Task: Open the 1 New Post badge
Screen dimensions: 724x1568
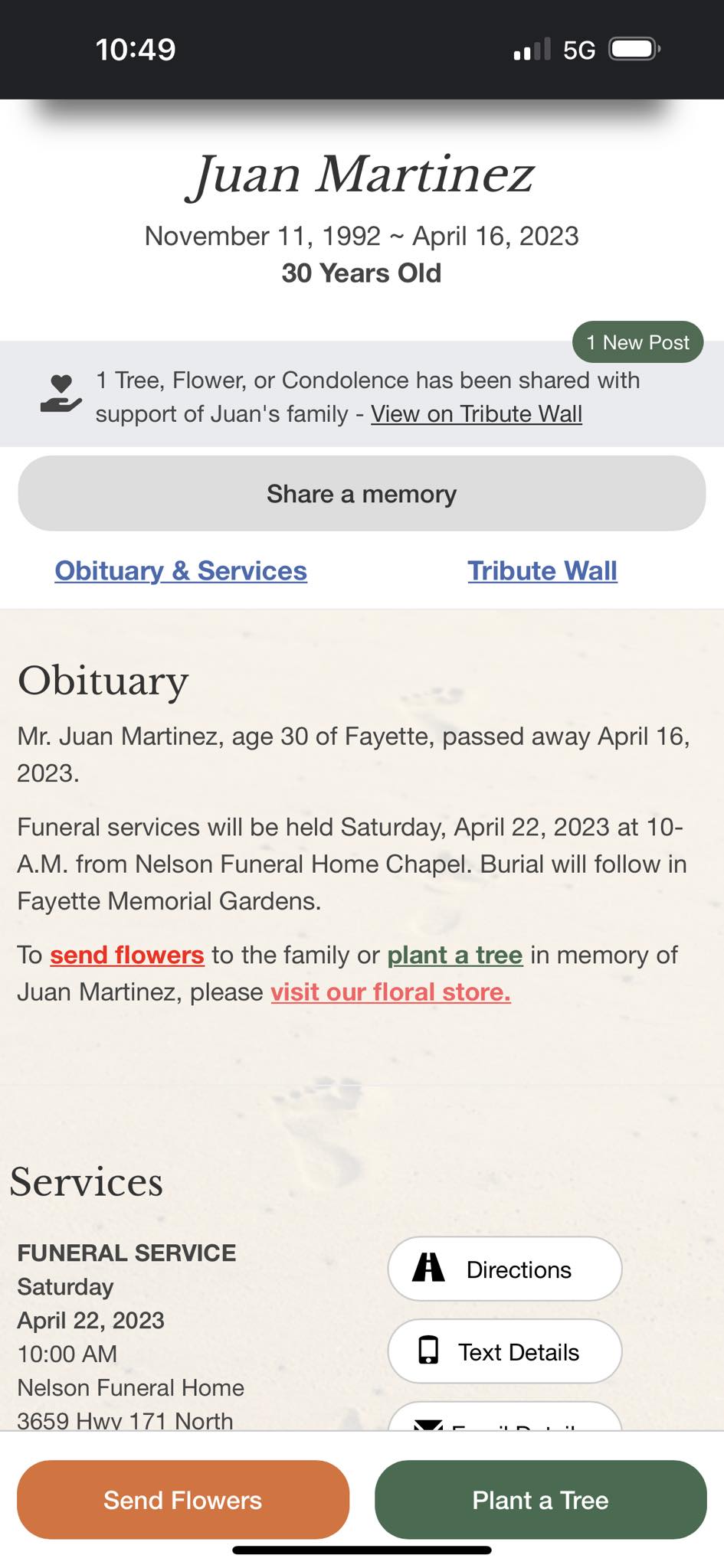Action: 637,342
